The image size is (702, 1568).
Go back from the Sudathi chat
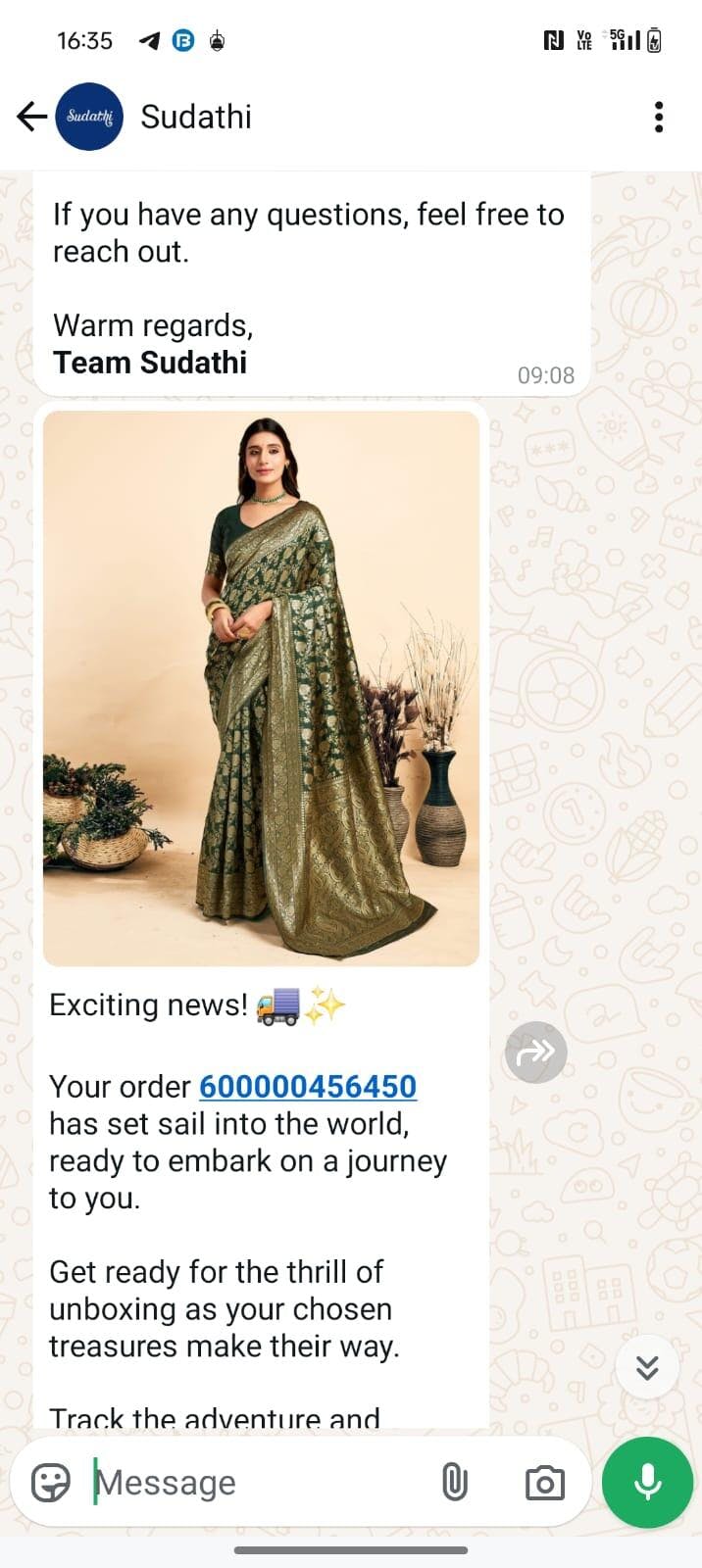click(31, 117)
